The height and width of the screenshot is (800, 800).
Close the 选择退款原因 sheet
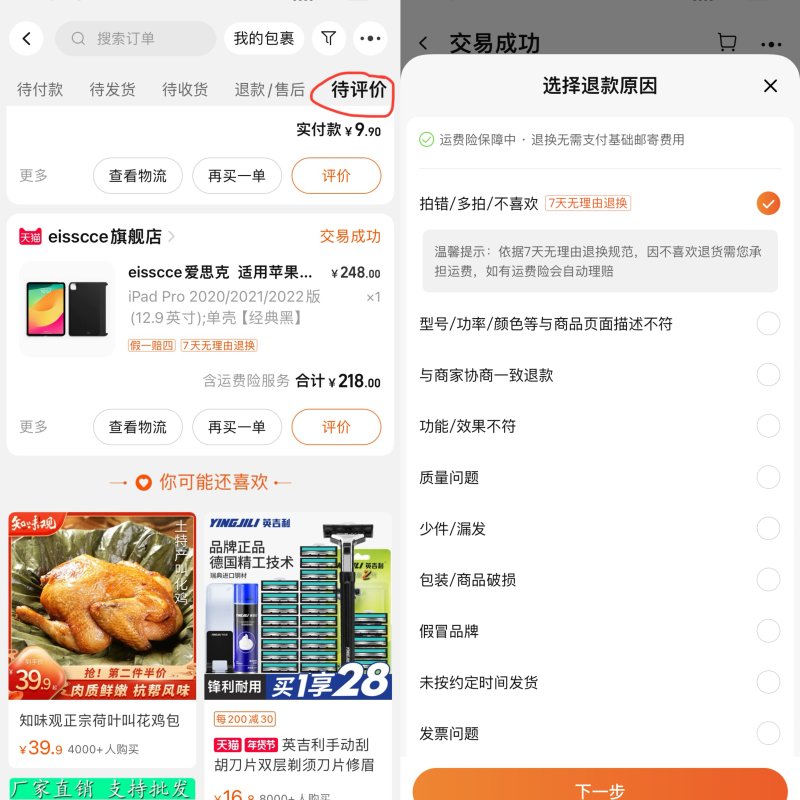coord(770,86)
